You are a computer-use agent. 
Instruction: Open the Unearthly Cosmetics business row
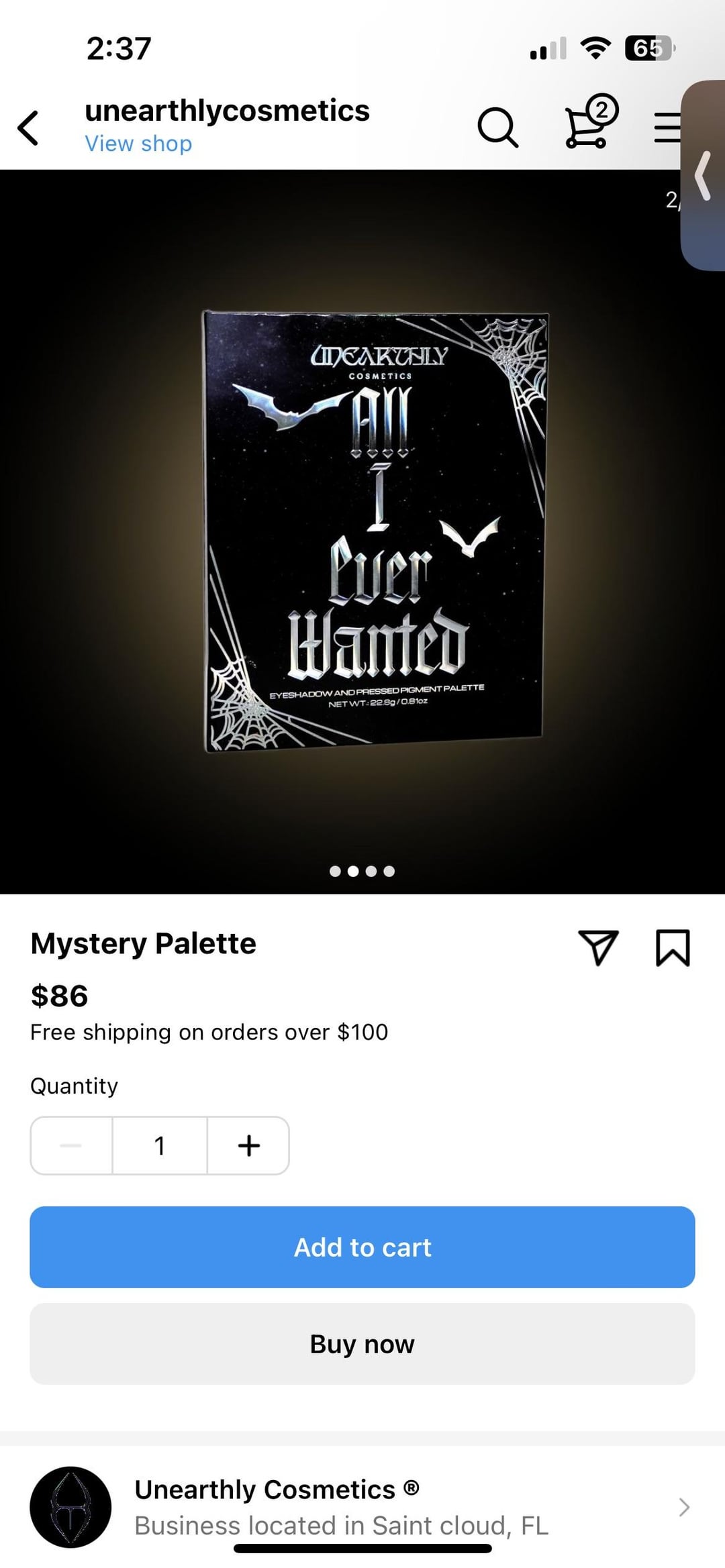(x=362, y=1507)
